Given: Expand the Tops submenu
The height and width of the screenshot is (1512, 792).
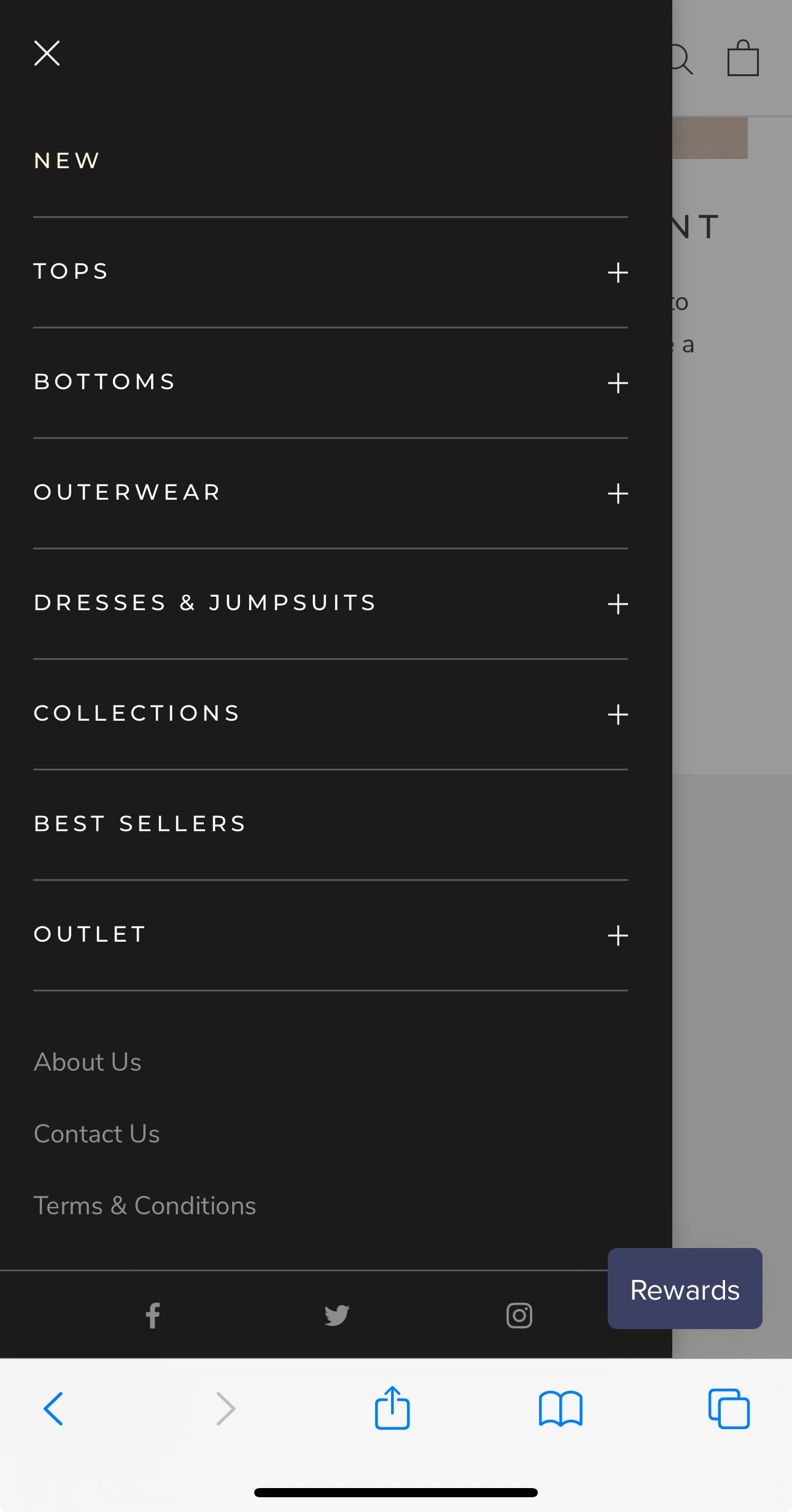Looking at the screenshot, I should (617, 272).
